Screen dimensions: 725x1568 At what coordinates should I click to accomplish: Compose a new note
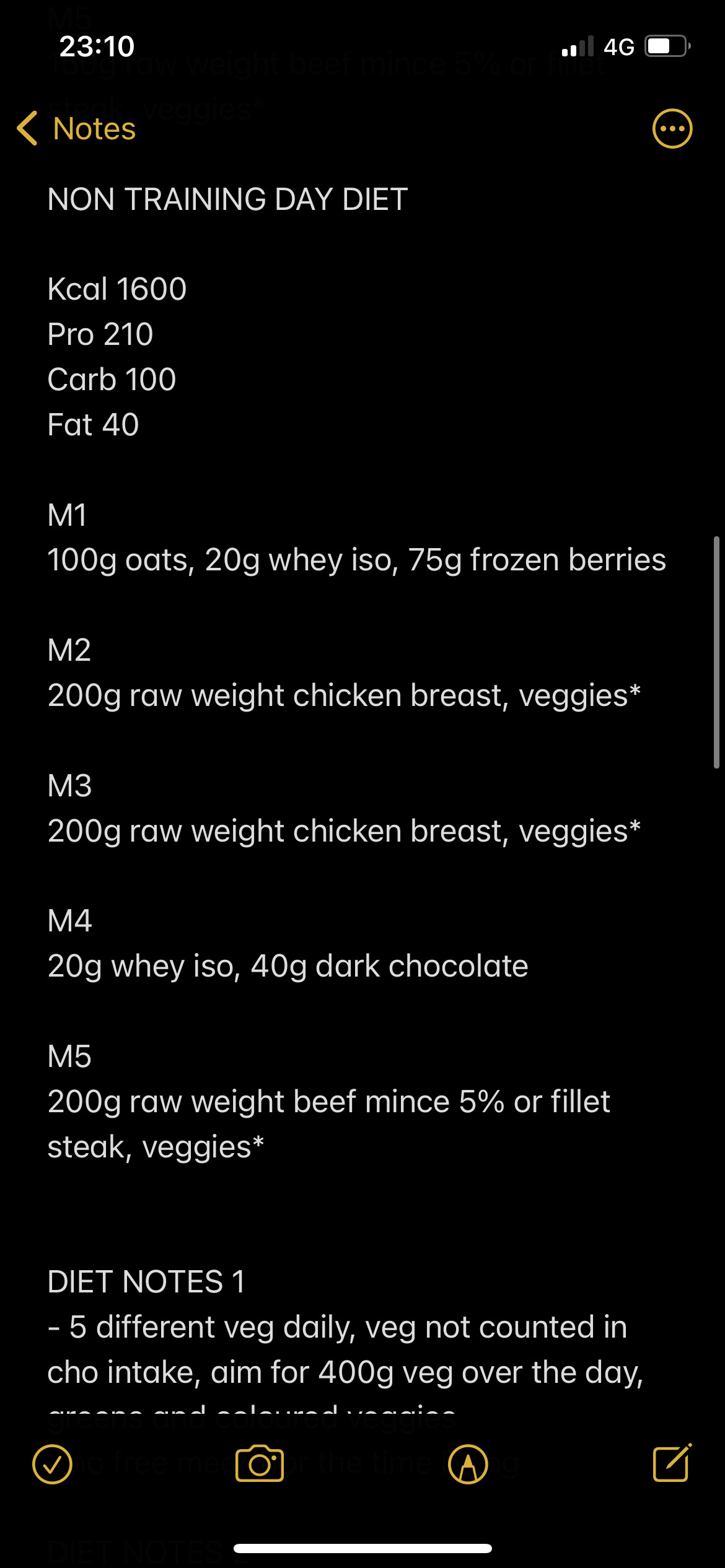tap(672, 1463)
